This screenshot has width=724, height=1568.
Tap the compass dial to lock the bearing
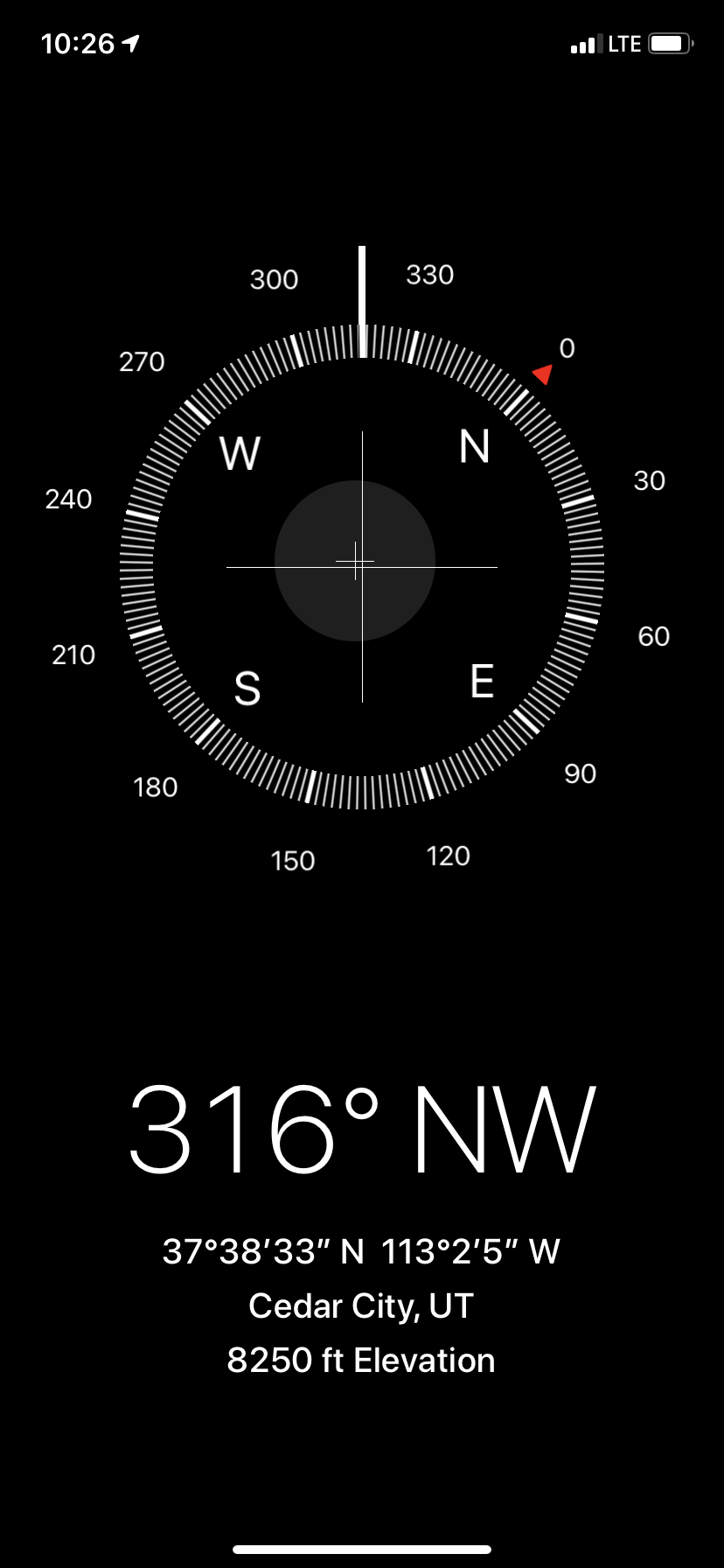coord(362,566)
